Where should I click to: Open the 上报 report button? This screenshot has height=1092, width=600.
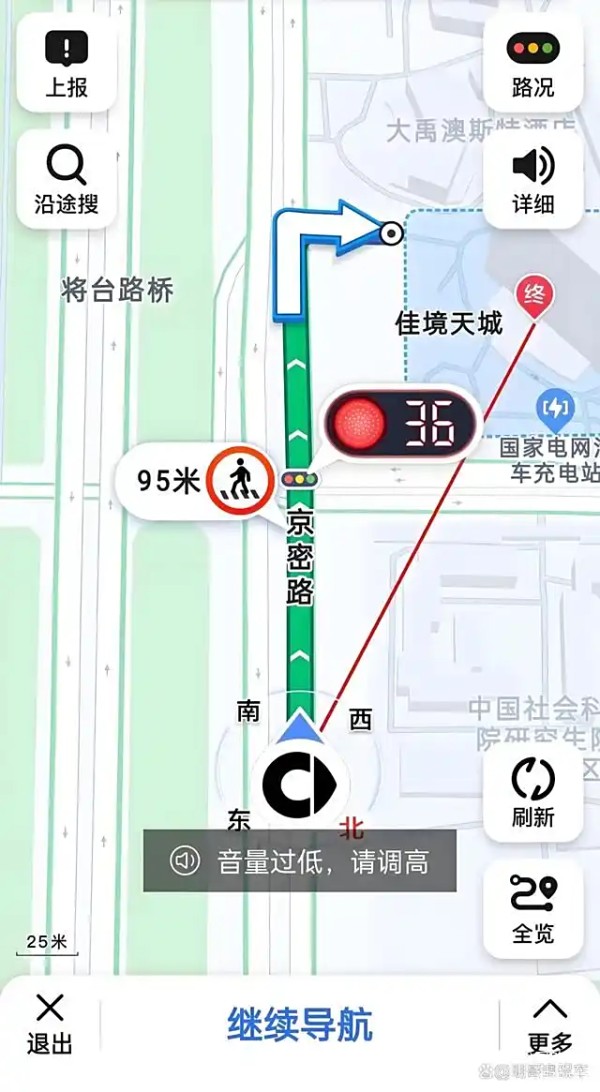pyautogui.click(x=67, y=63)
